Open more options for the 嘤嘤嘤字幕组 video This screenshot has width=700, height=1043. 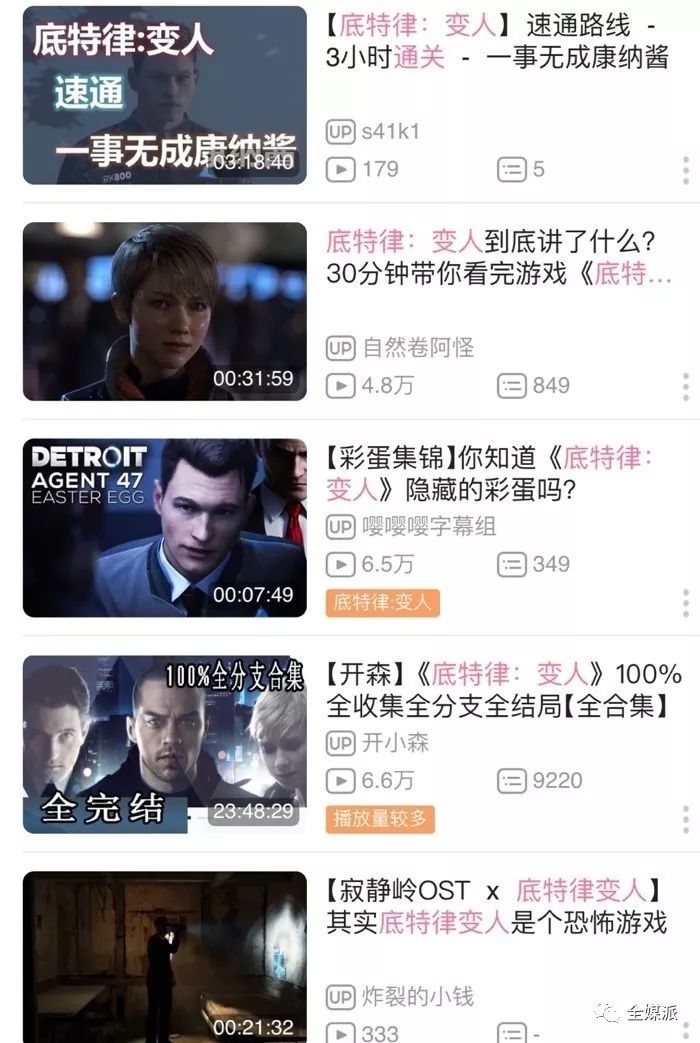point(686,603)
